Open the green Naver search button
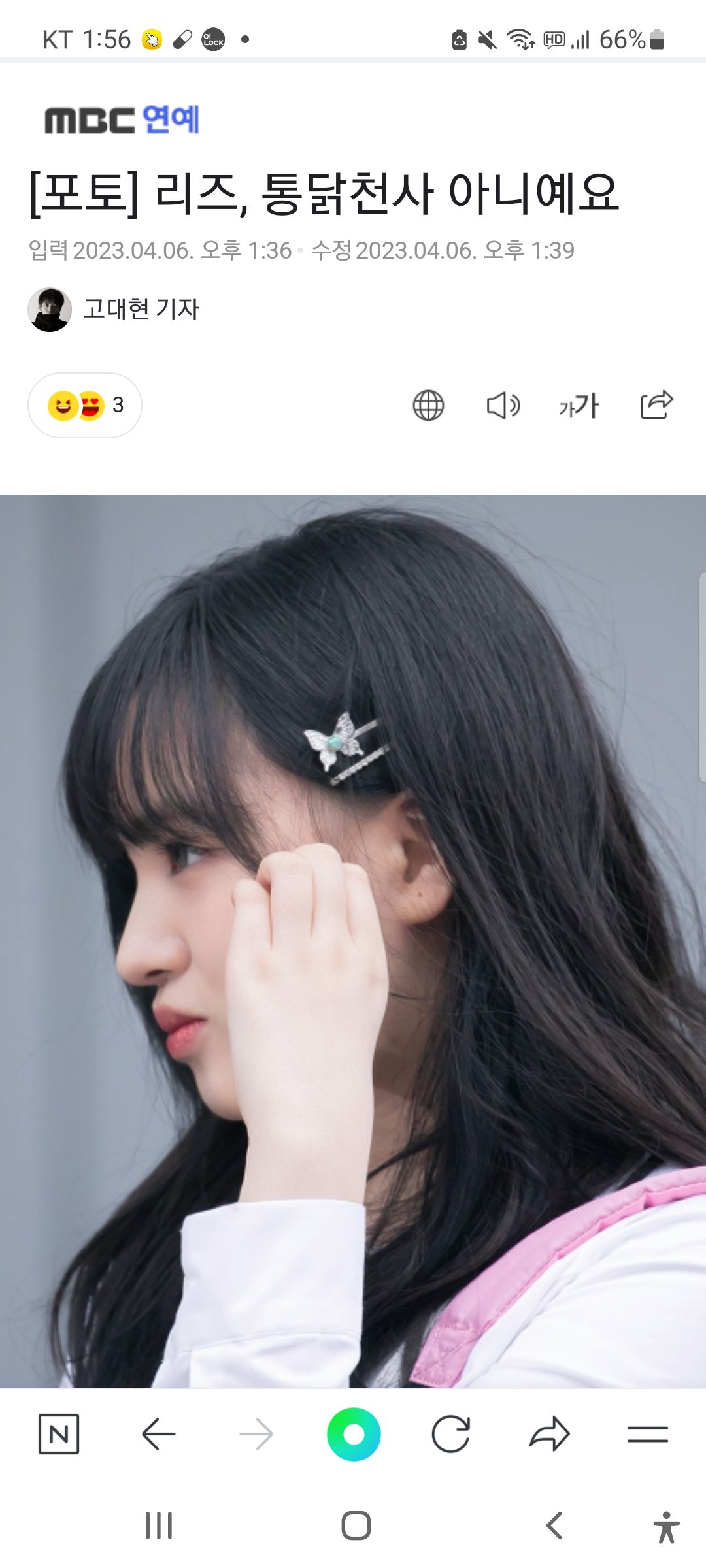Screen dimensions: 706x1568 coord(354,1434)
